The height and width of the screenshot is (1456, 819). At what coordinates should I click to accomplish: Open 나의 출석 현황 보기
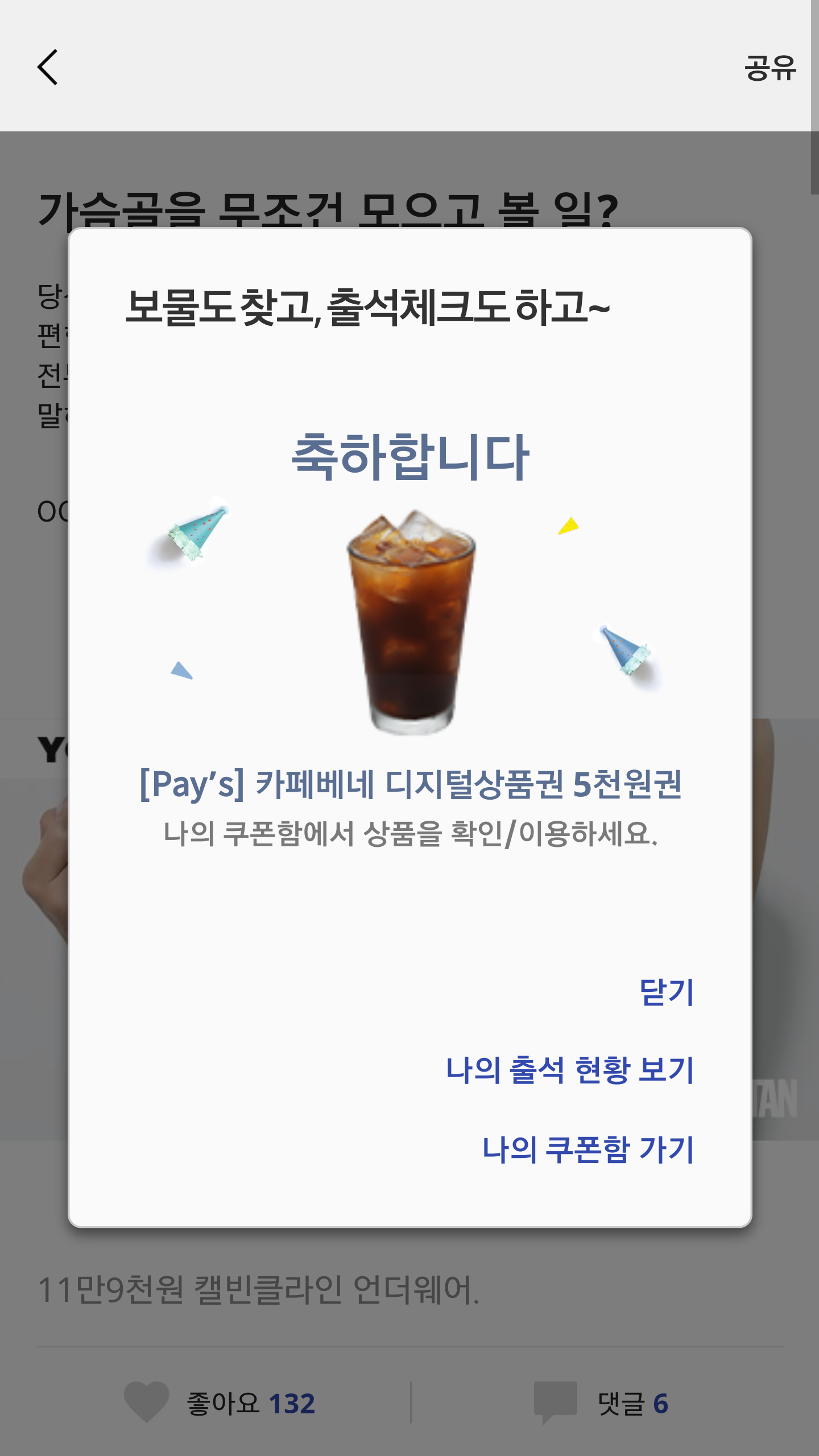pyautogui.click(x=569, y=1070)
